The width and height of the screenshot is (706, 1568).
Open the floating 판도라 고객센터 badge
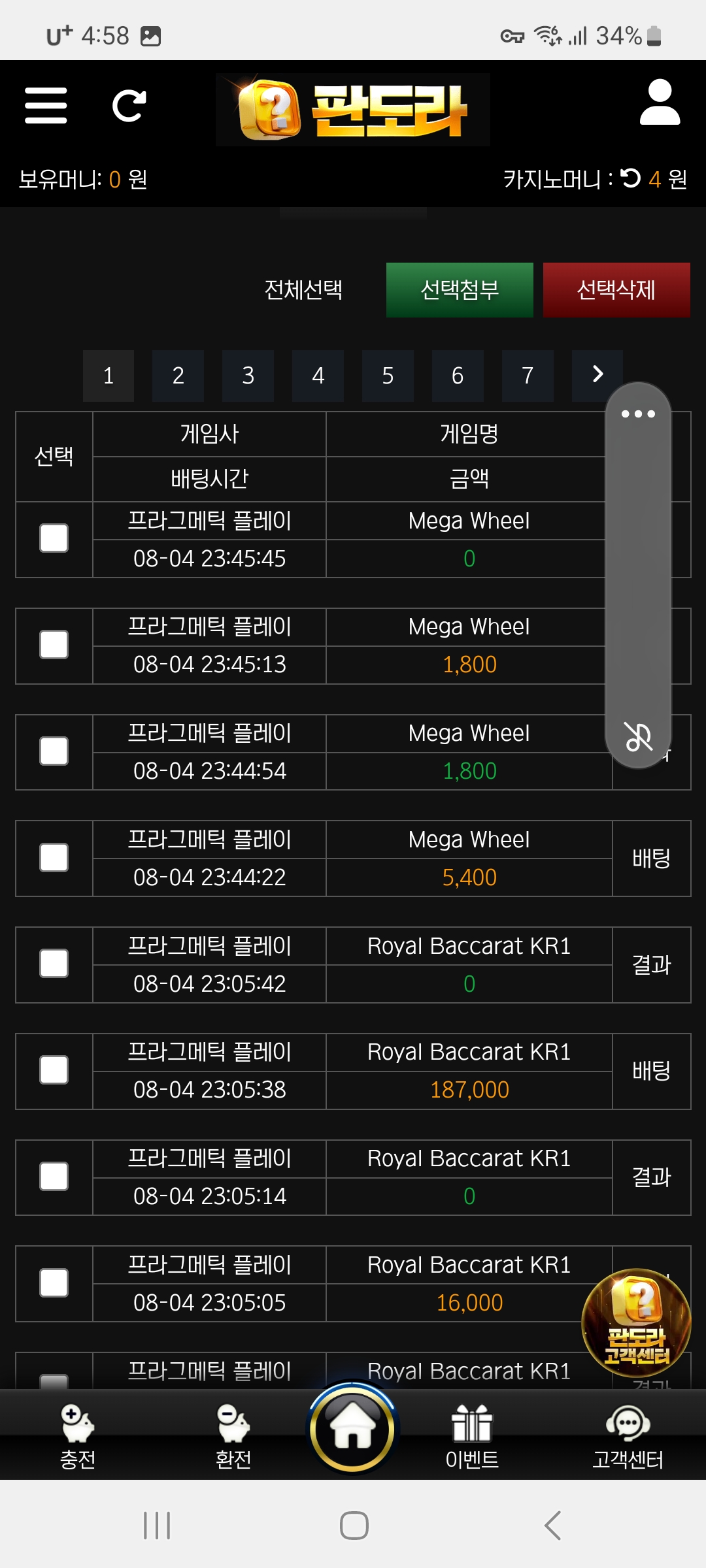[x=636, y=1323]
